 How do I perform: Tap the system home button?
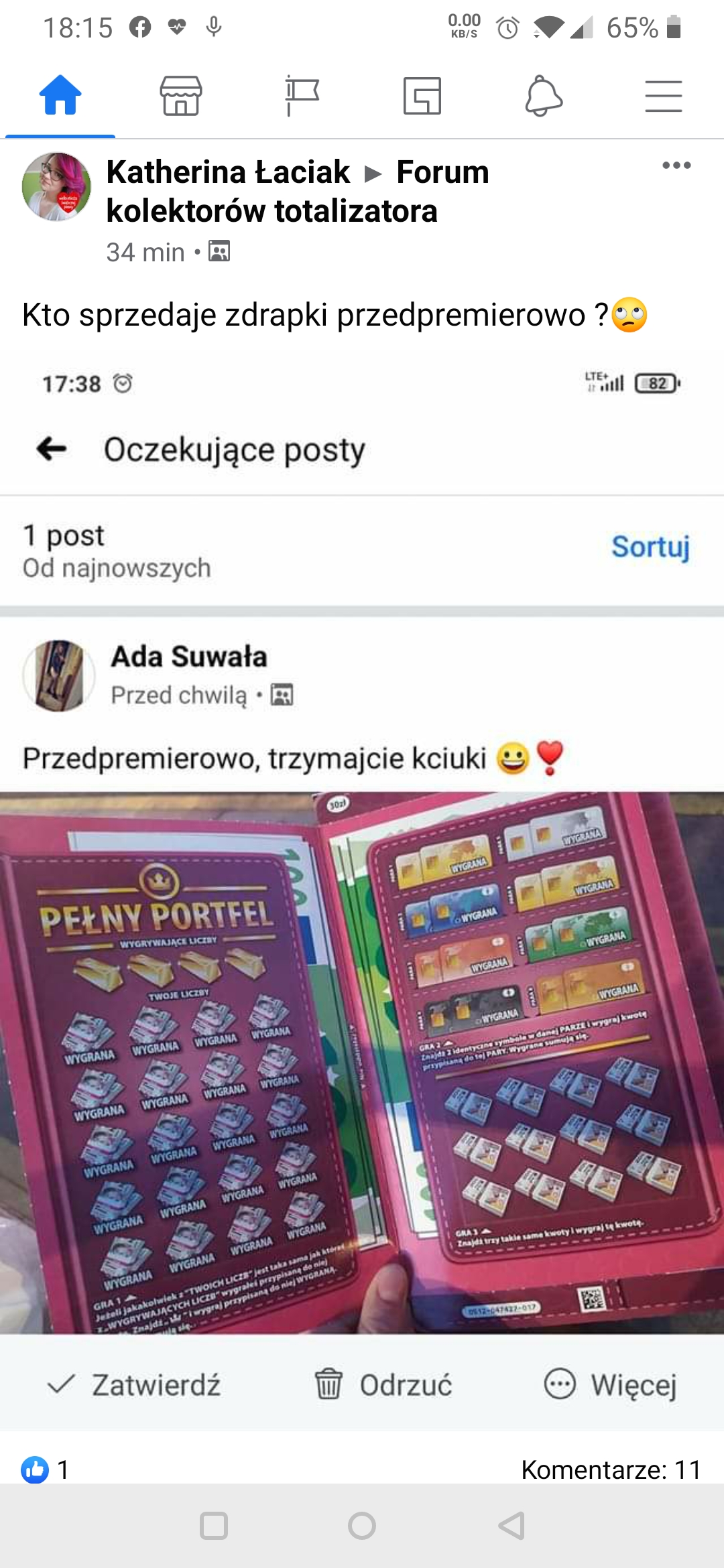click(362, 1526)
